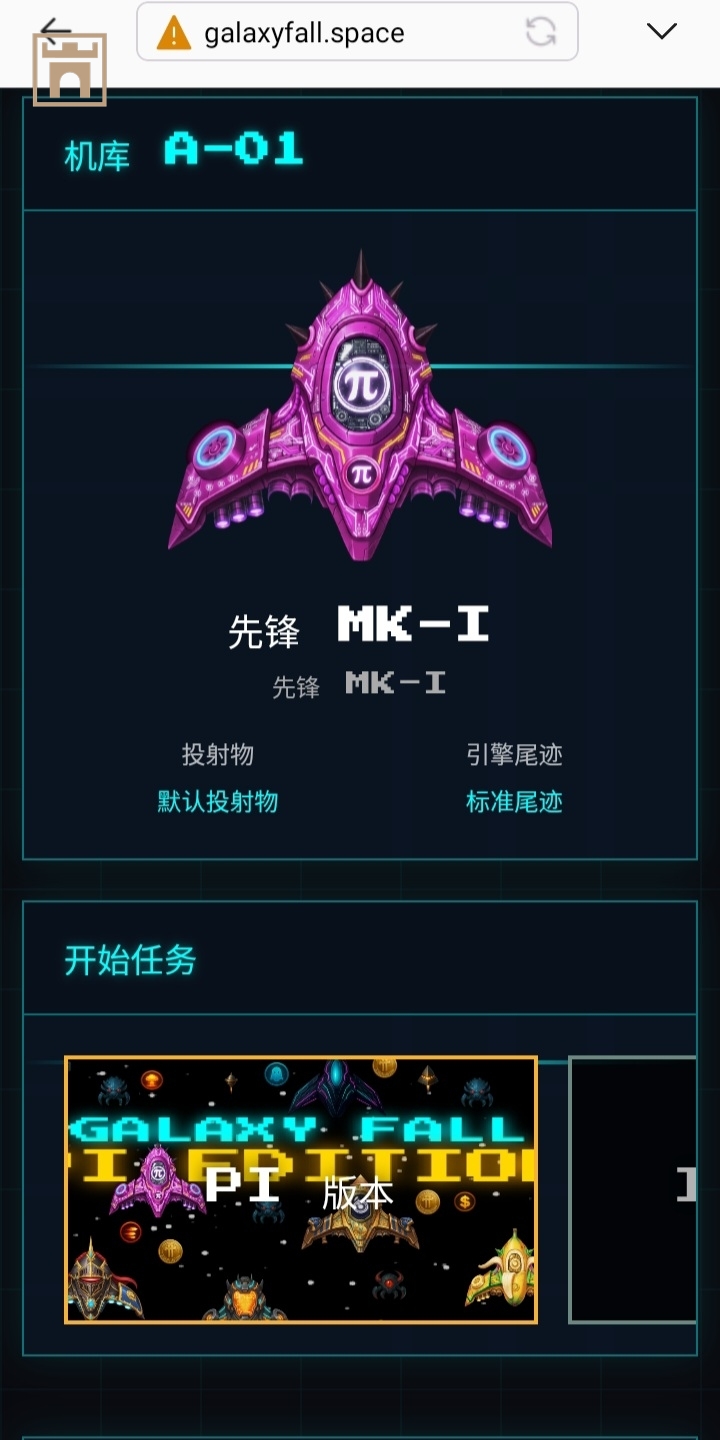Viewport: 720px width, 1440px height.
Task: Click the reload icon in the address bar
Action: pyautogui.click(x=541, y=32)
